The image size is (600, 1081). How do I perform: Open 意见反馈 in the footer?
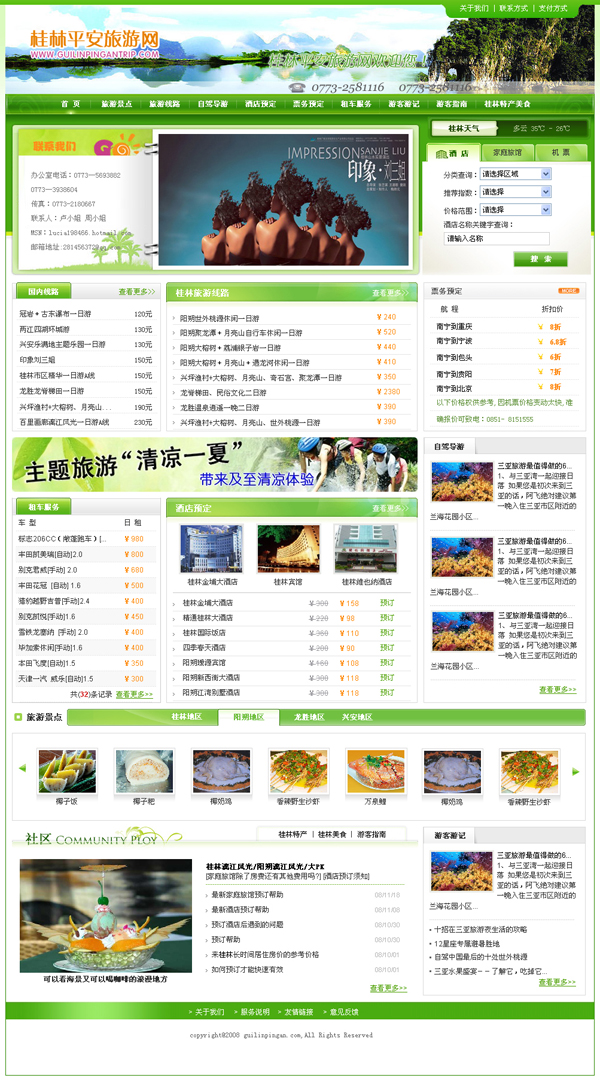344,1012
